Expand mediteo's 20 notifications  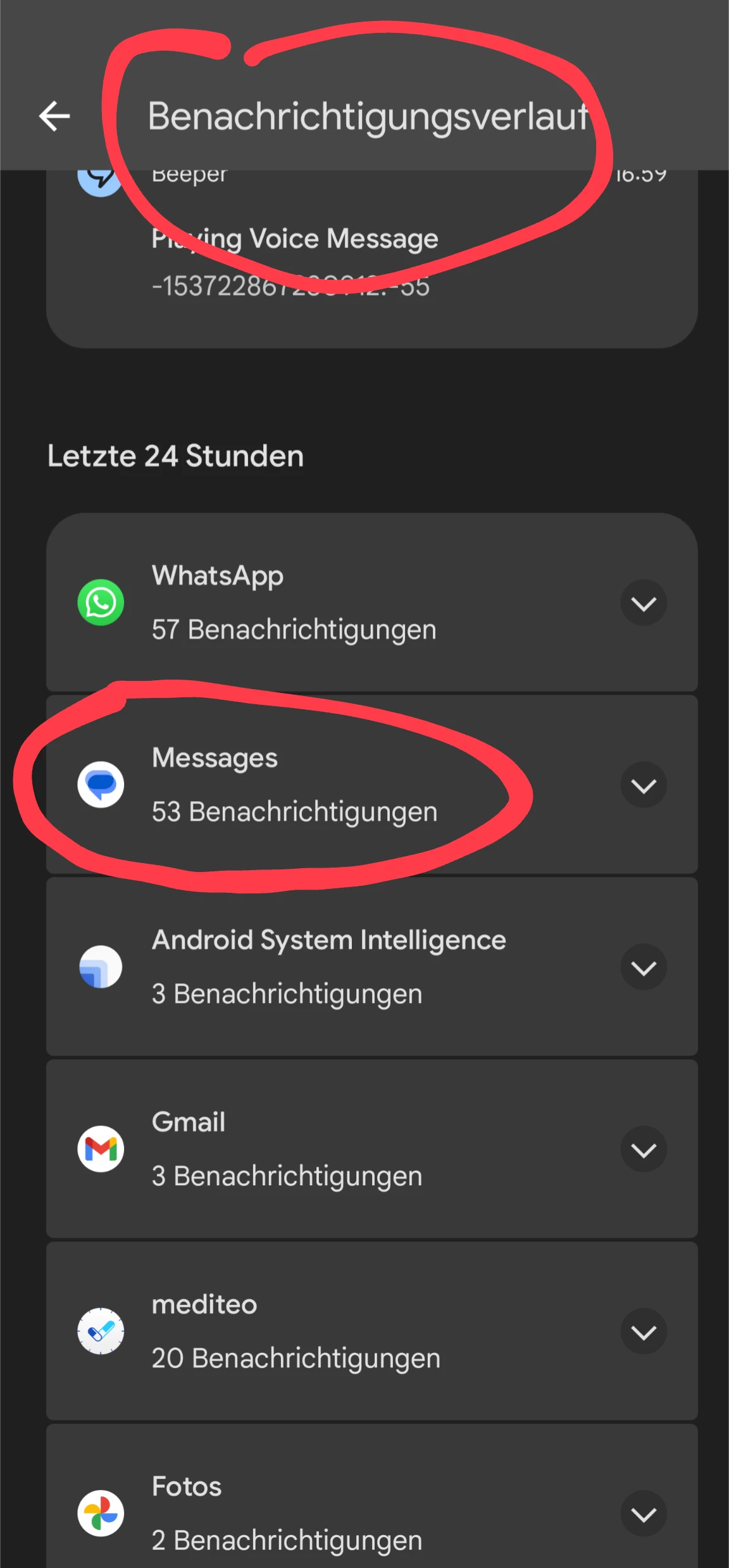point(643,1332)
